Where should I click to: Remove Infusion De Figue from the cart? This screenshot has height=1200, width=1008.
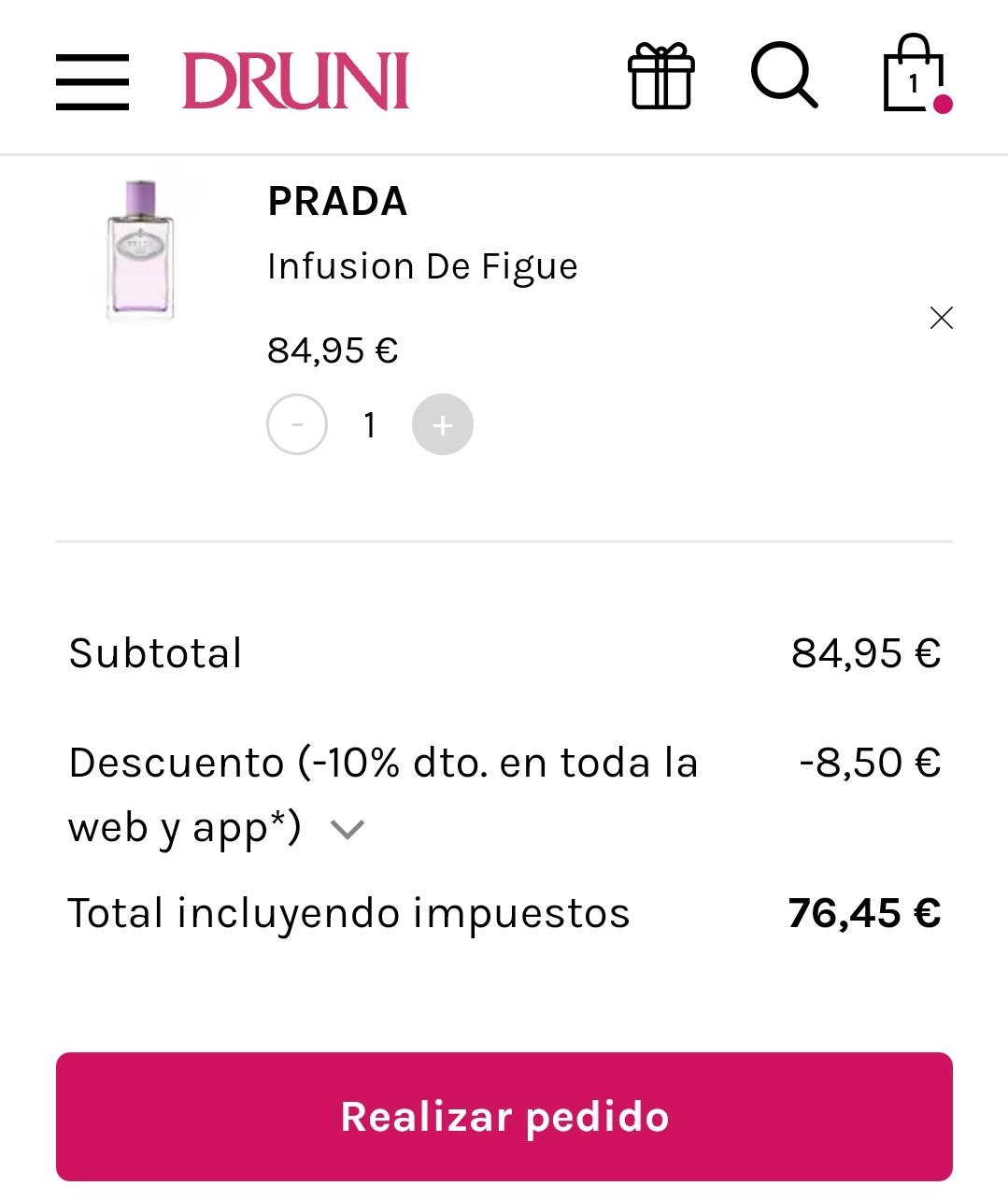click(x=941, y=319)
